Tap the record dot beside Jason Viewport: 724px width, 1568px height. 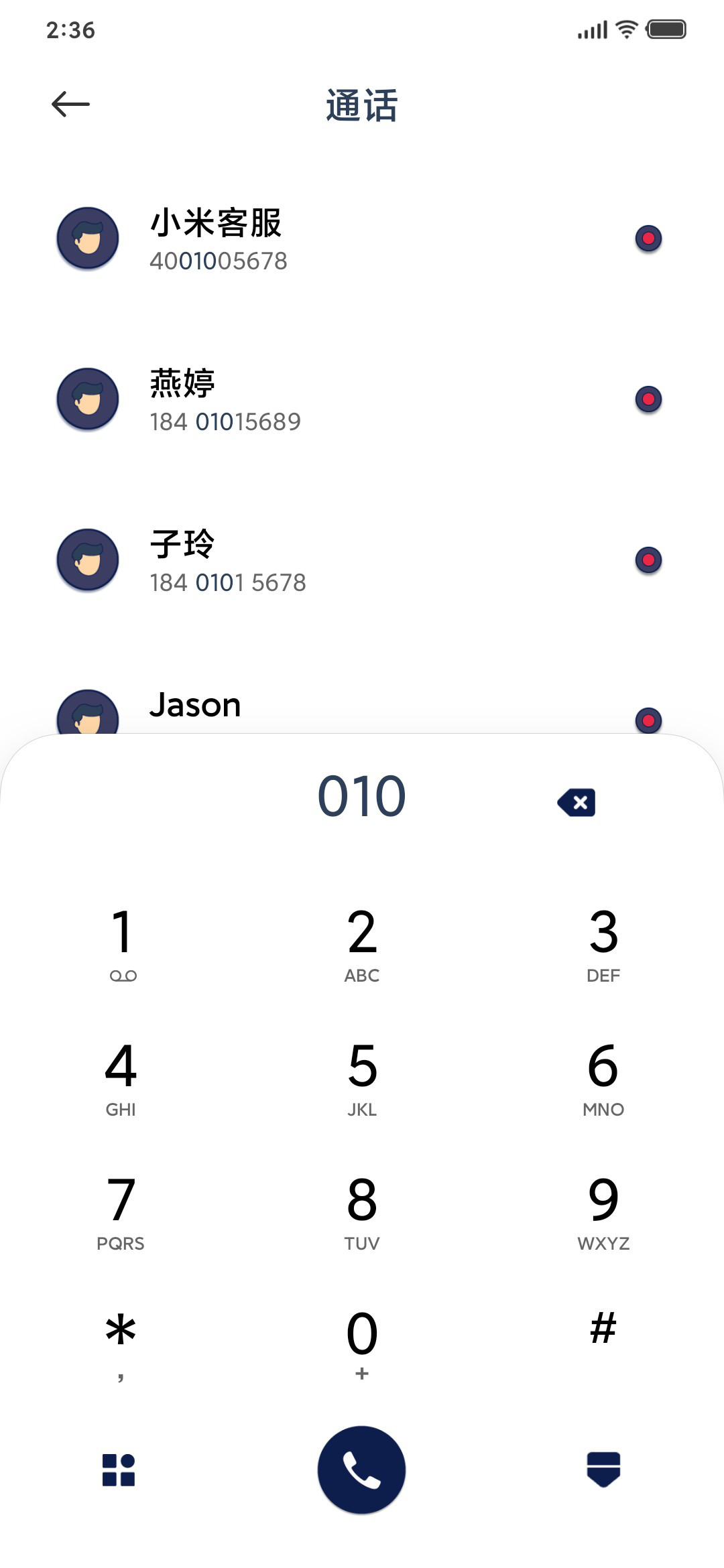click(648, 721)
